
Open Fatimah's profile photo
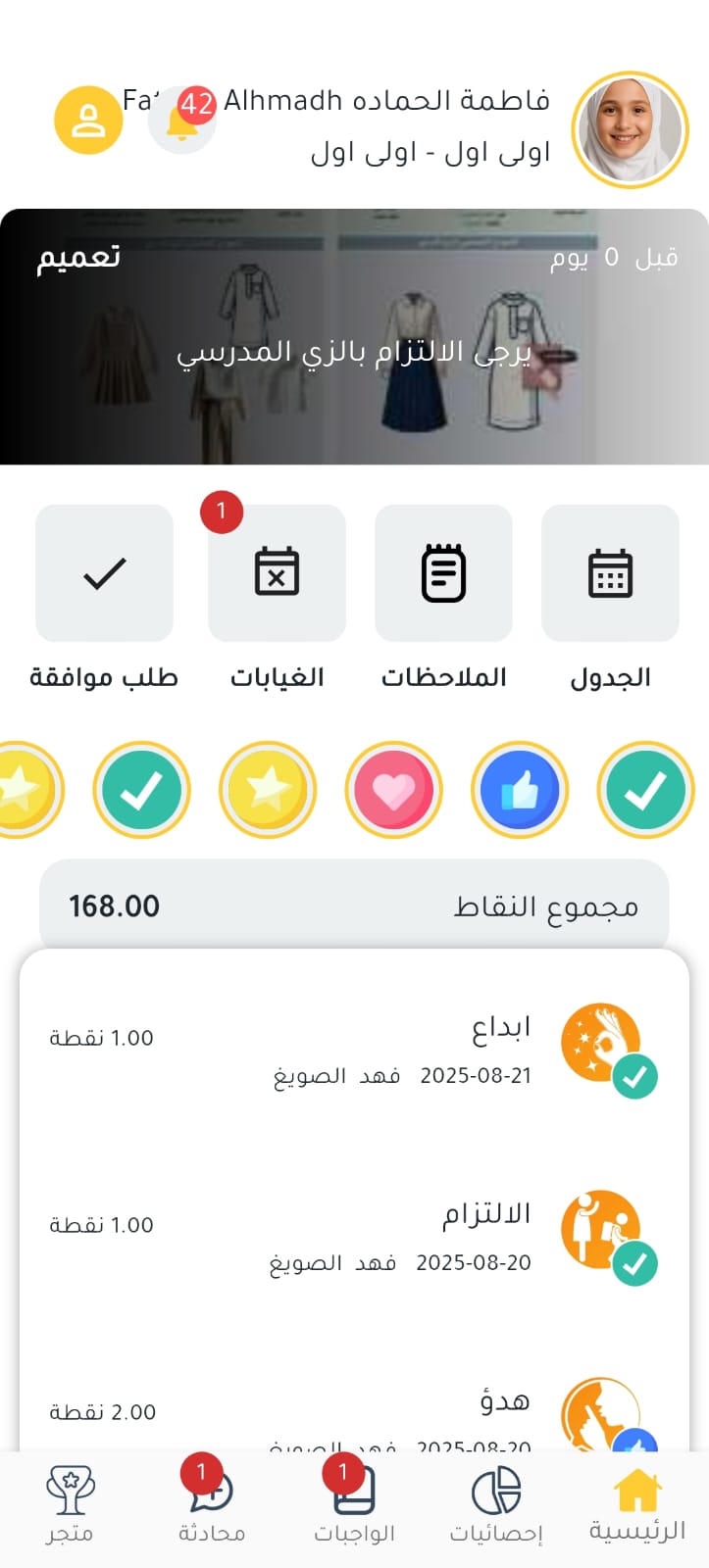(x=630, y=128)
